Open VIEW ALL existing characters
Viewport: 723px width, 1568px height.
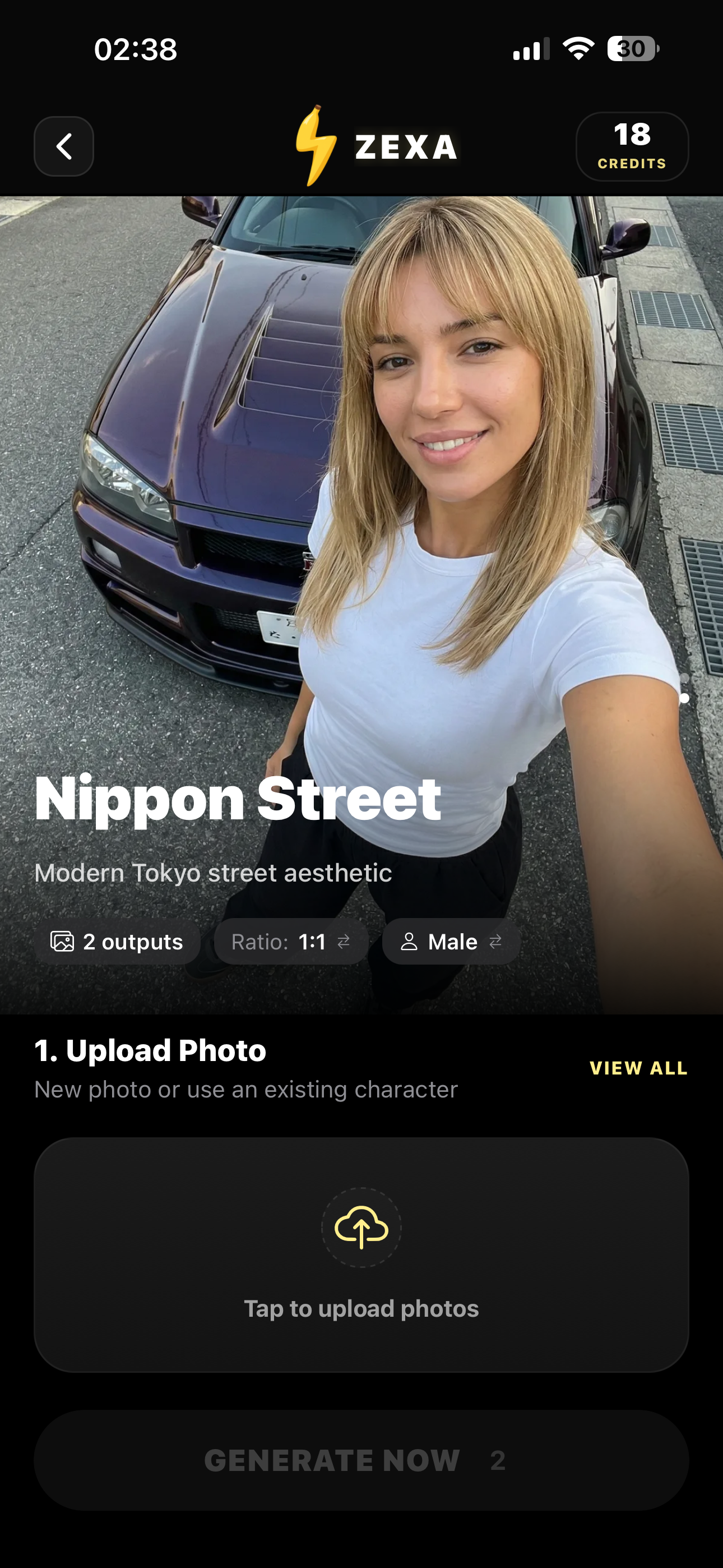638,1068
